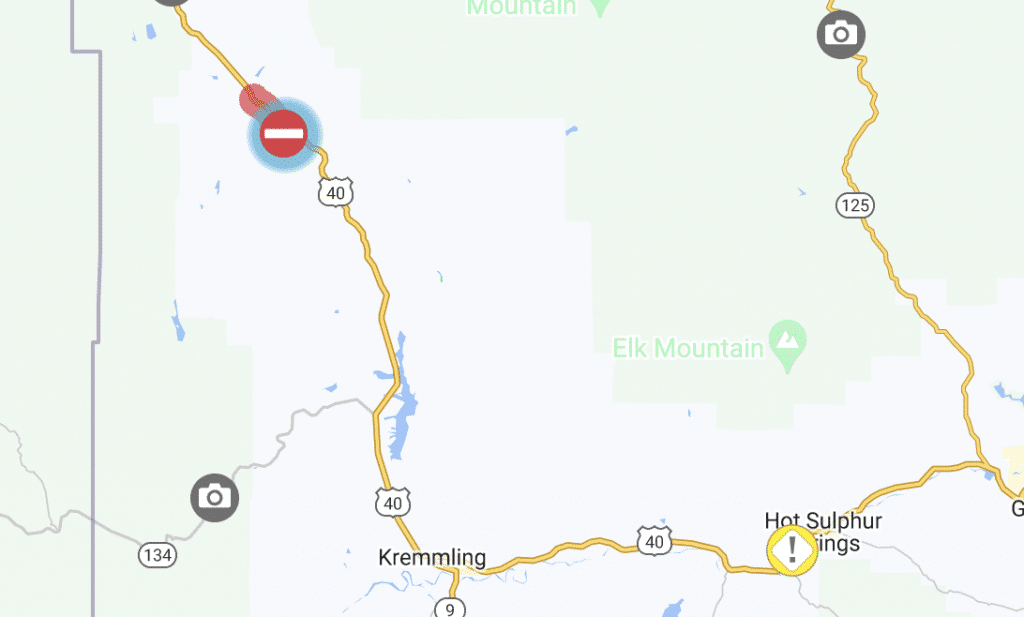This screenshot has width=1024, height=617.
Task: Open the road closure marker on US 40
Action: click(284, 134)
